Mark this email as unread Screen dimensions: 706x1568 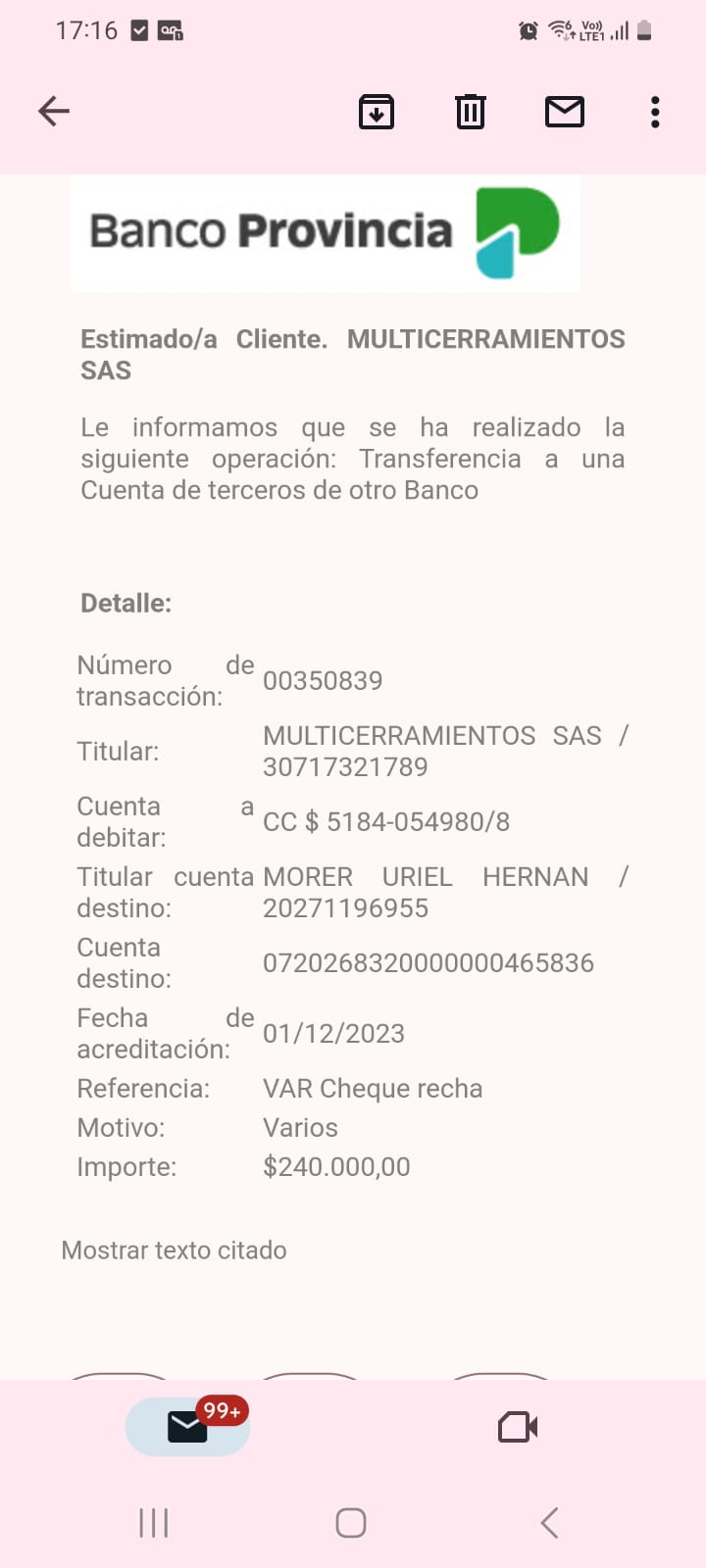click(565, 112)
